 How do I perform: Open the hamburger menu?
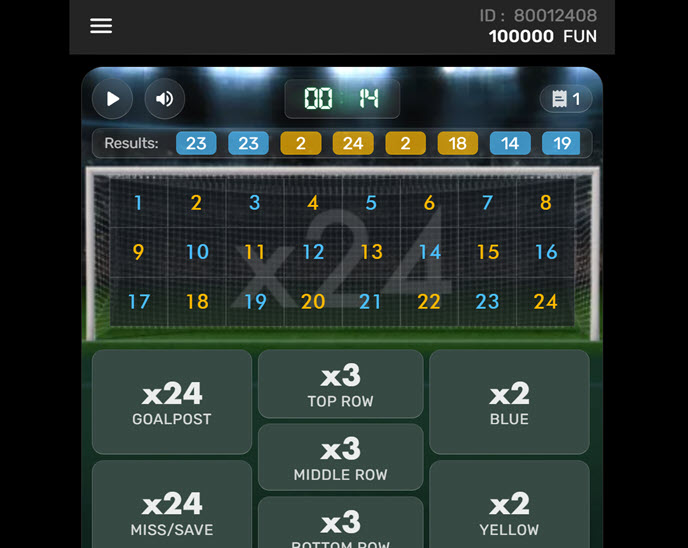101,26
